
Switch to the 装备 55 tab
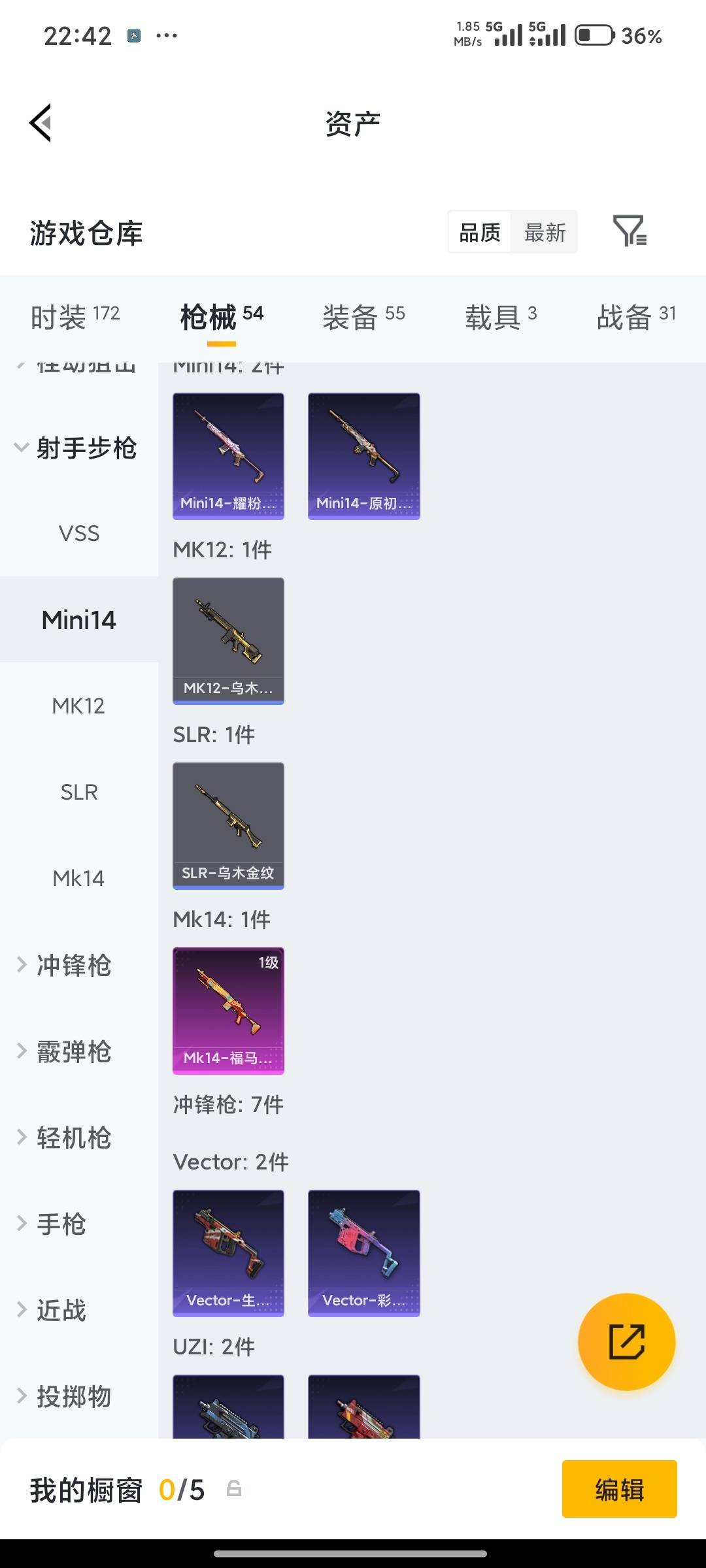363,314
